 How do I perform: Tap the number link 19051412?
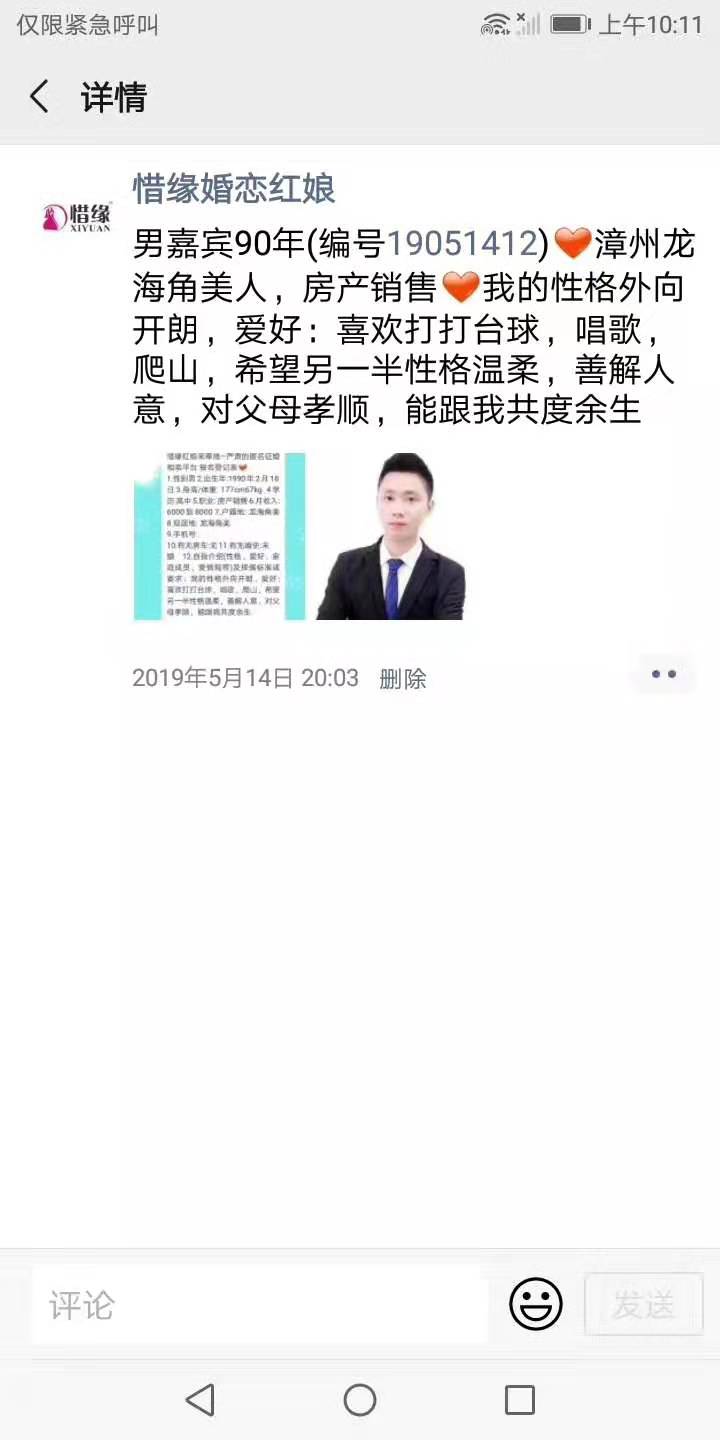click(x=461, y=243)
